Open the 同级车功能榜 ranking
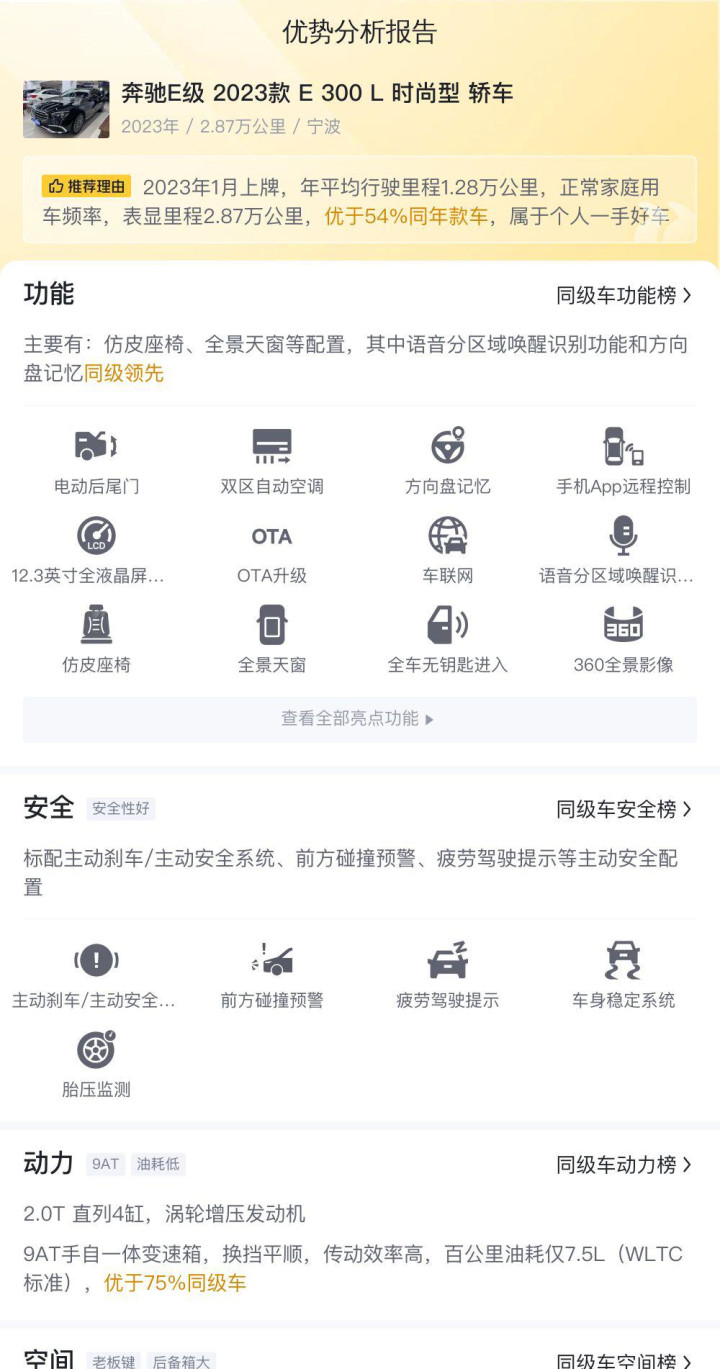This screenshot has height=1369, width=720. [624, 295]
